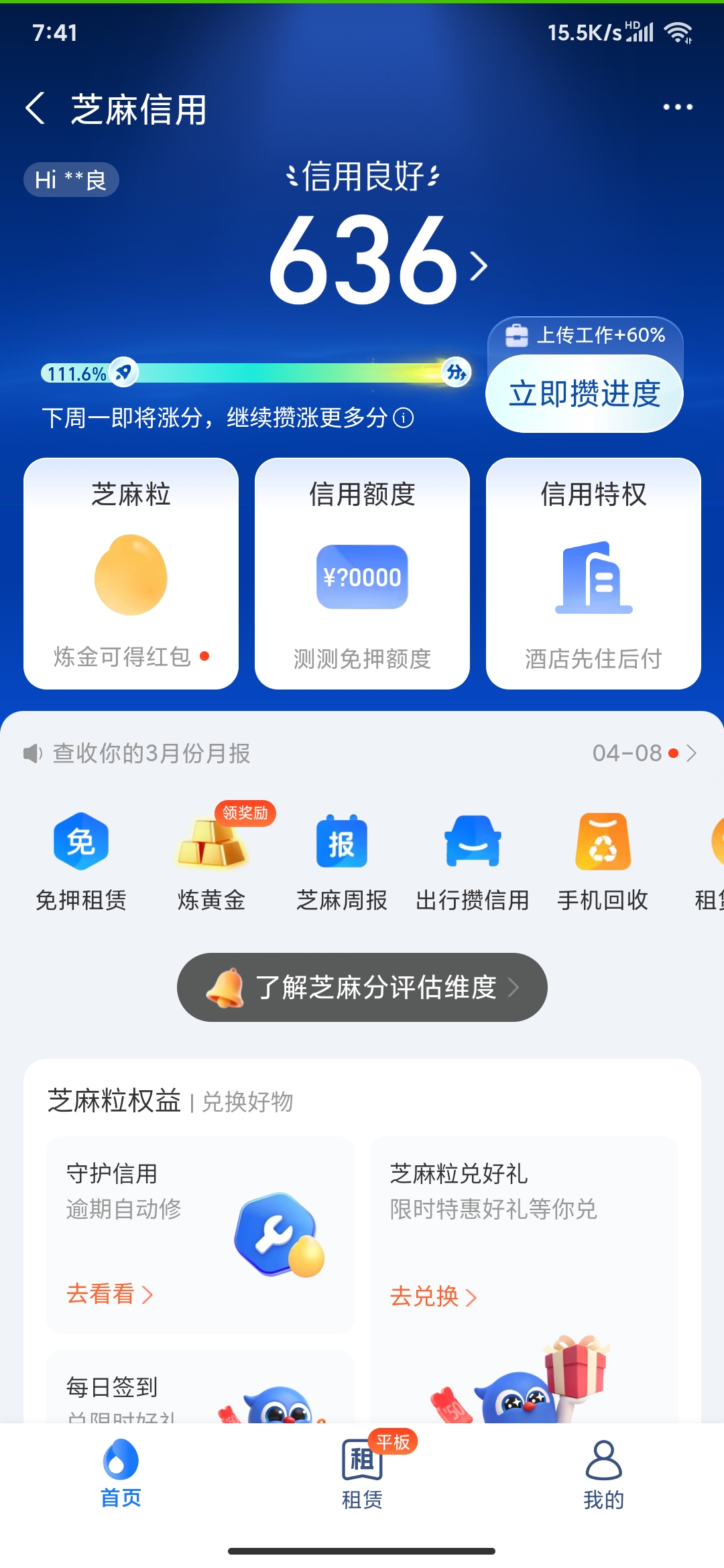Open 手机回收 service
Screen dimensions: 724x1568
coord(603,861)
